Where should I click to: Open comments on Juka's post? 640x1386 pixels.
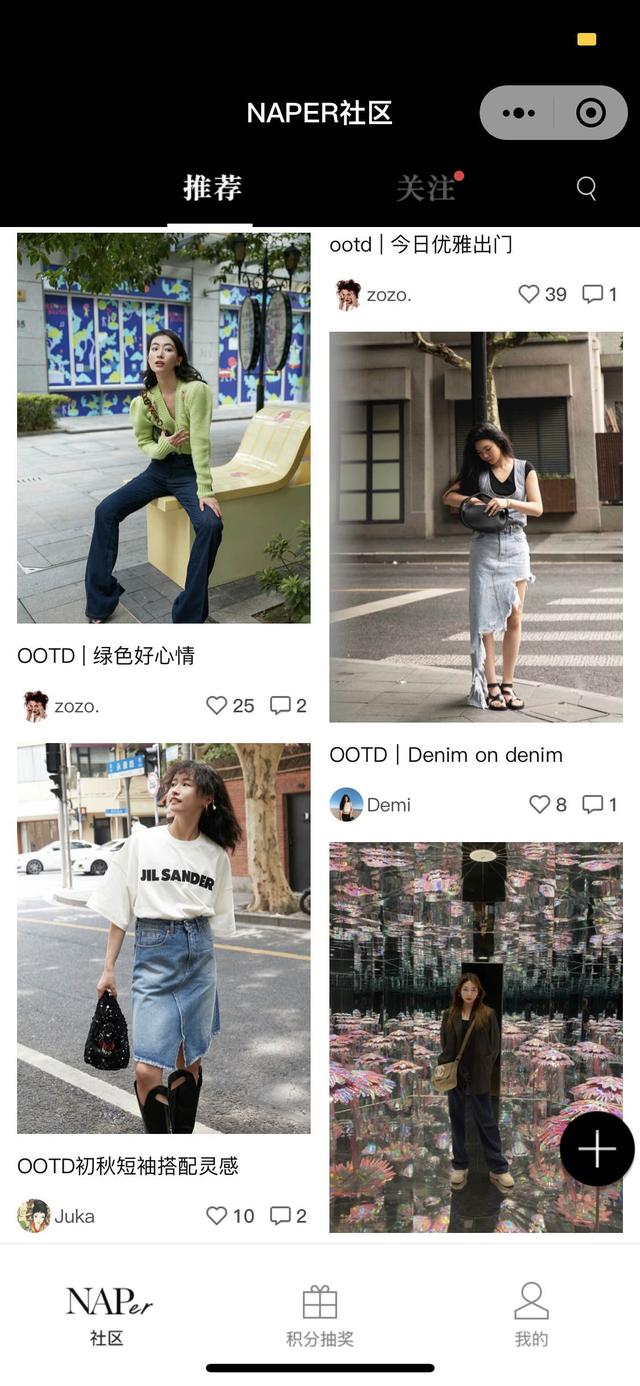[281, 1216]
